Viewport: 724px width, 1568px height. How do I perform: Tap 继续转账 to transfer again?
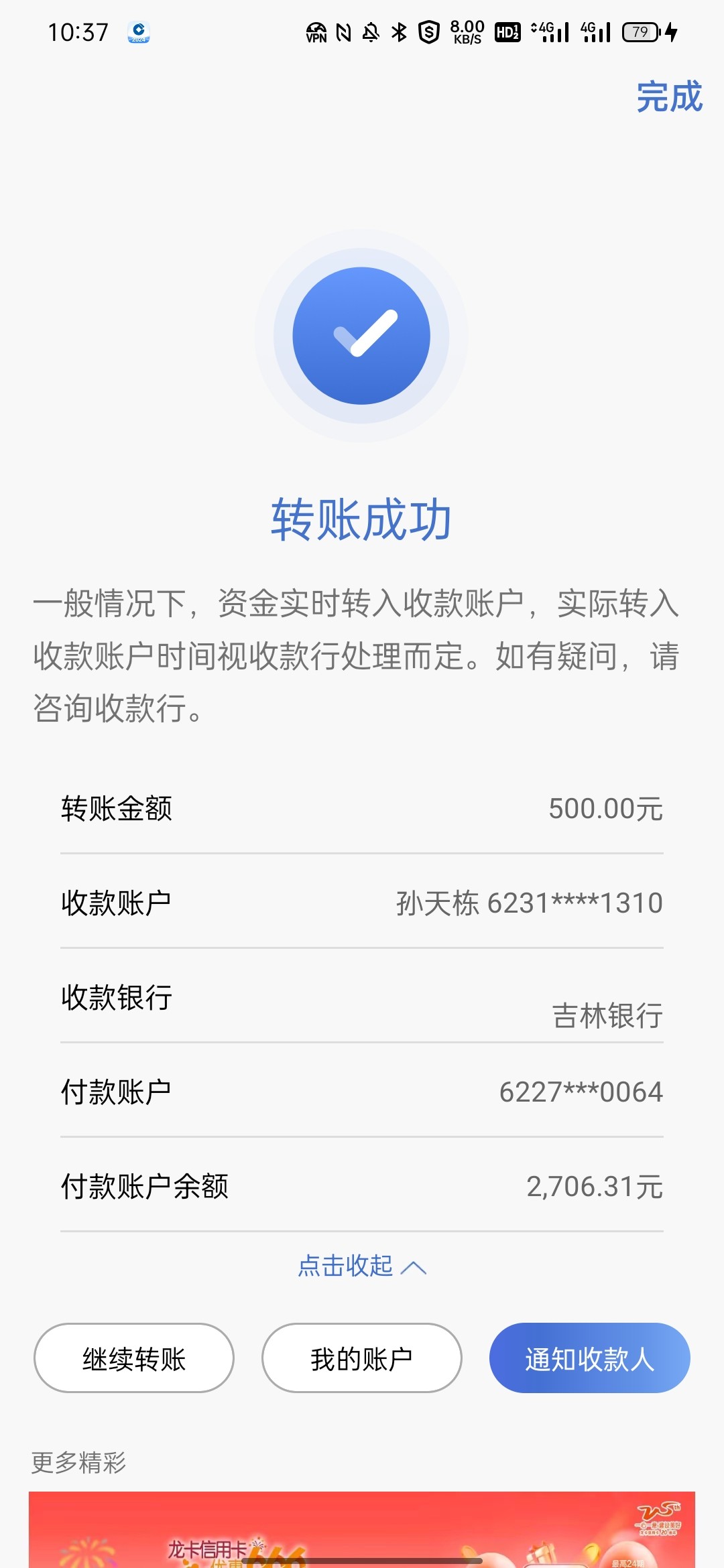coord(134,1359)
